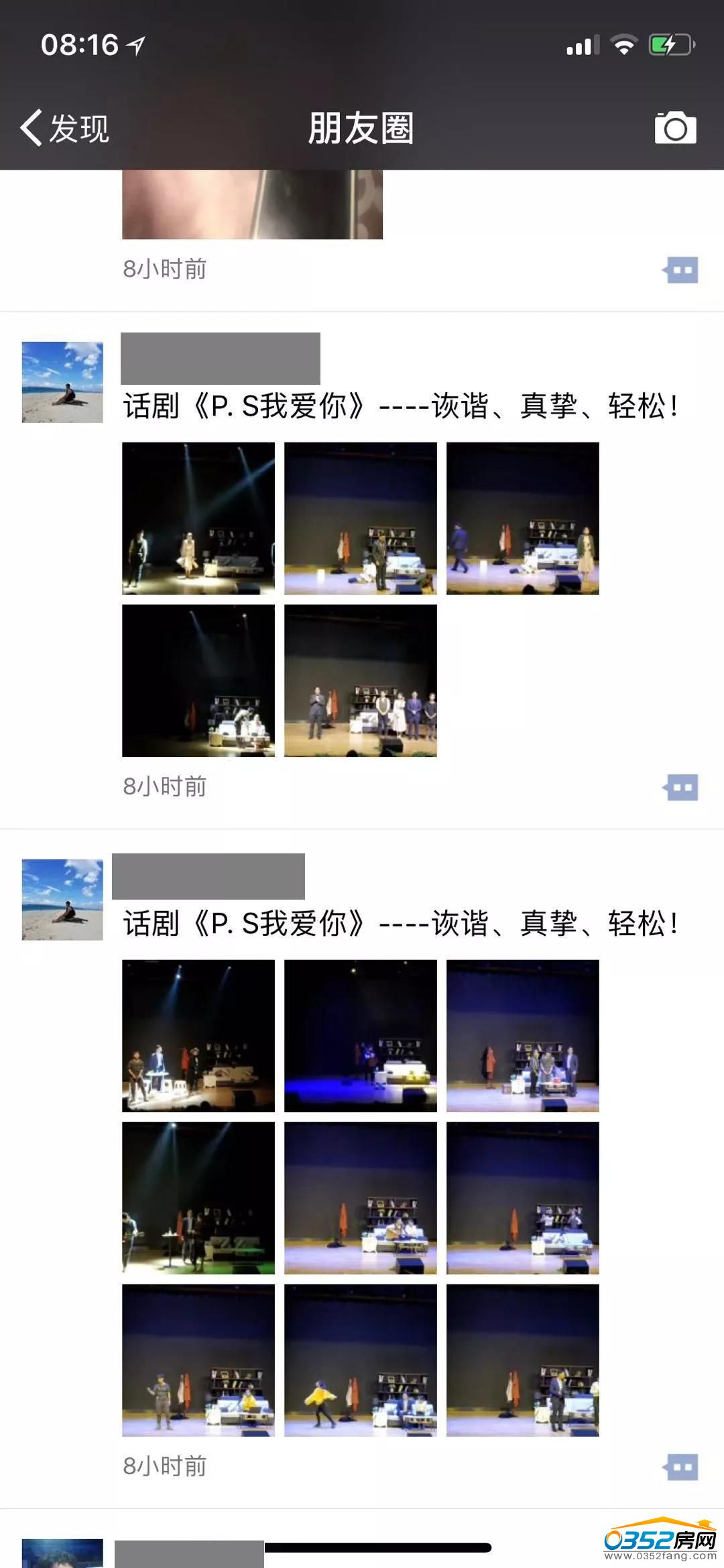The image size is (724, 1568).
Task: View first photo of the five-photo post
Action: pos(198,518)
